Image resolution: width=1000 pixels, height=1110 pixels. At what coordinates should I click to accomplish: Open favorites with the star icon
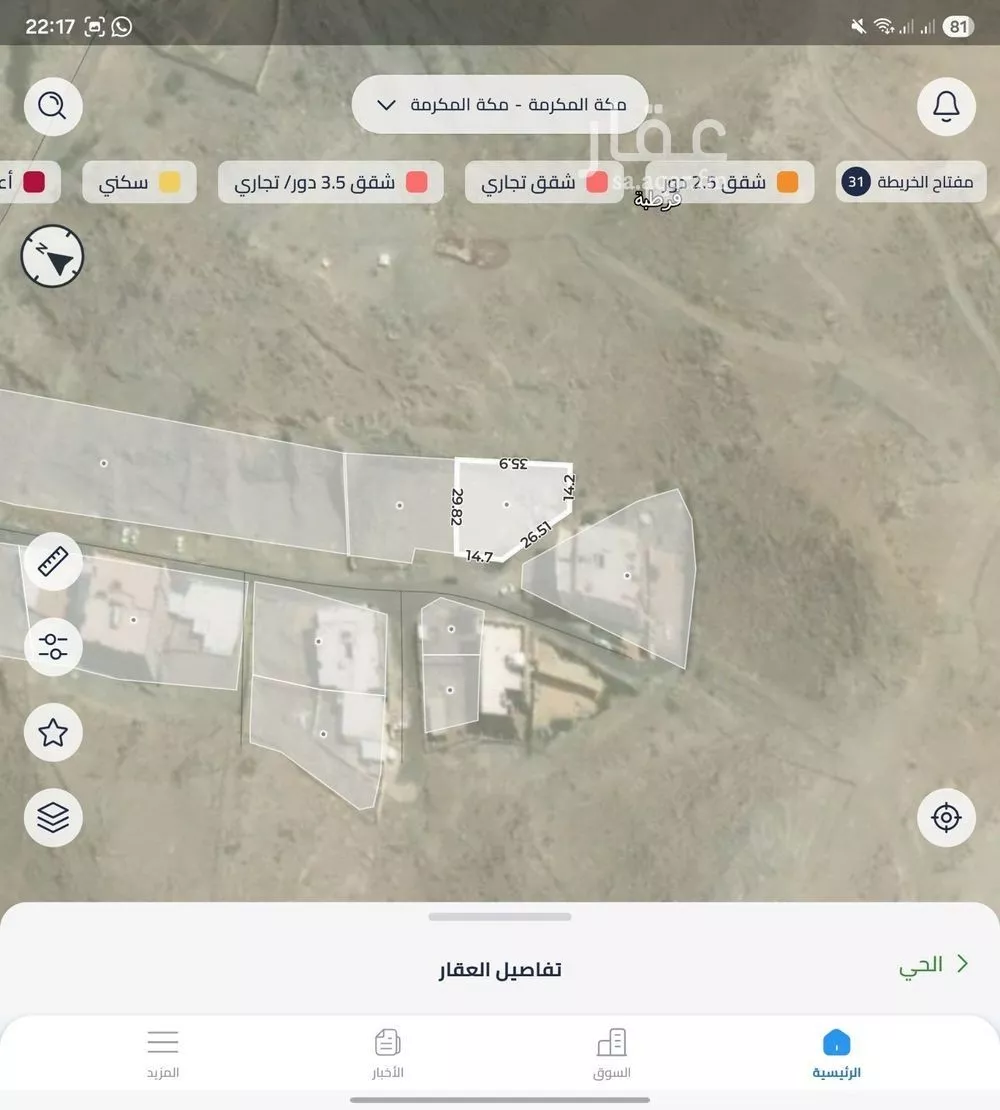click(x=52, y=732)
